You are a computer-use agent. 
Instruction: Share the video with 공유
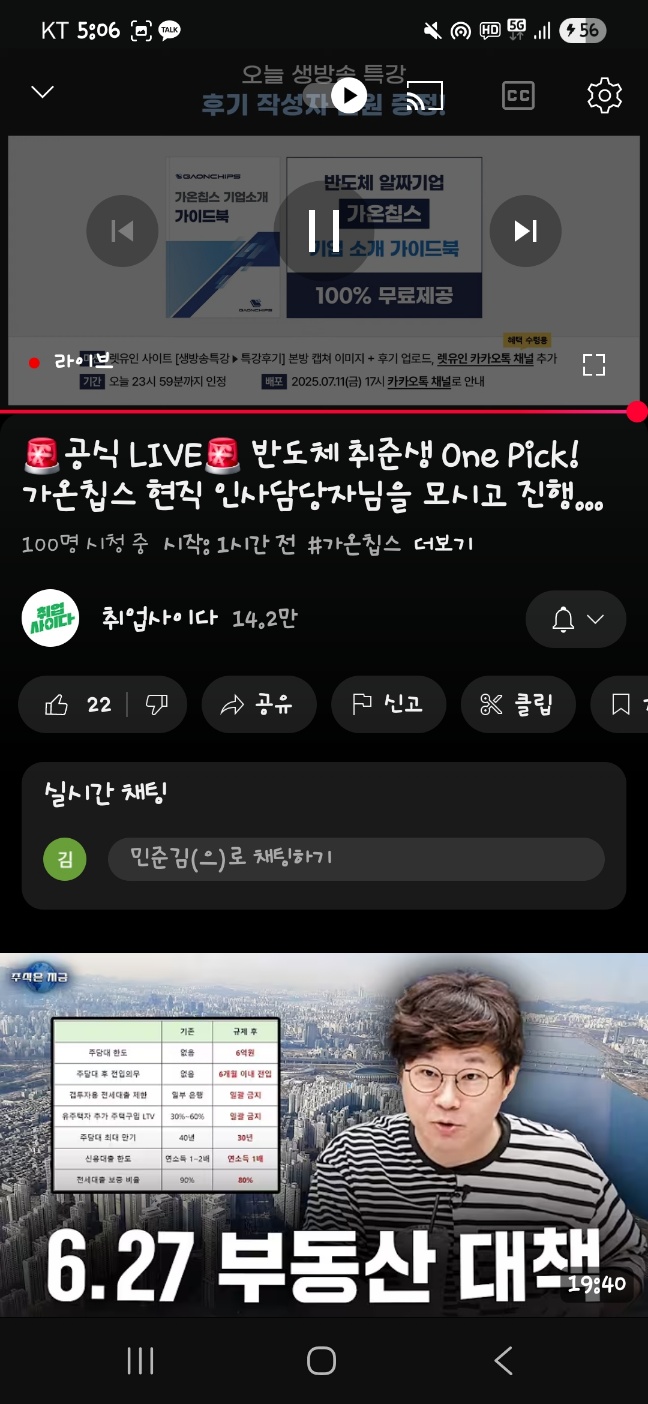[258, 705]
